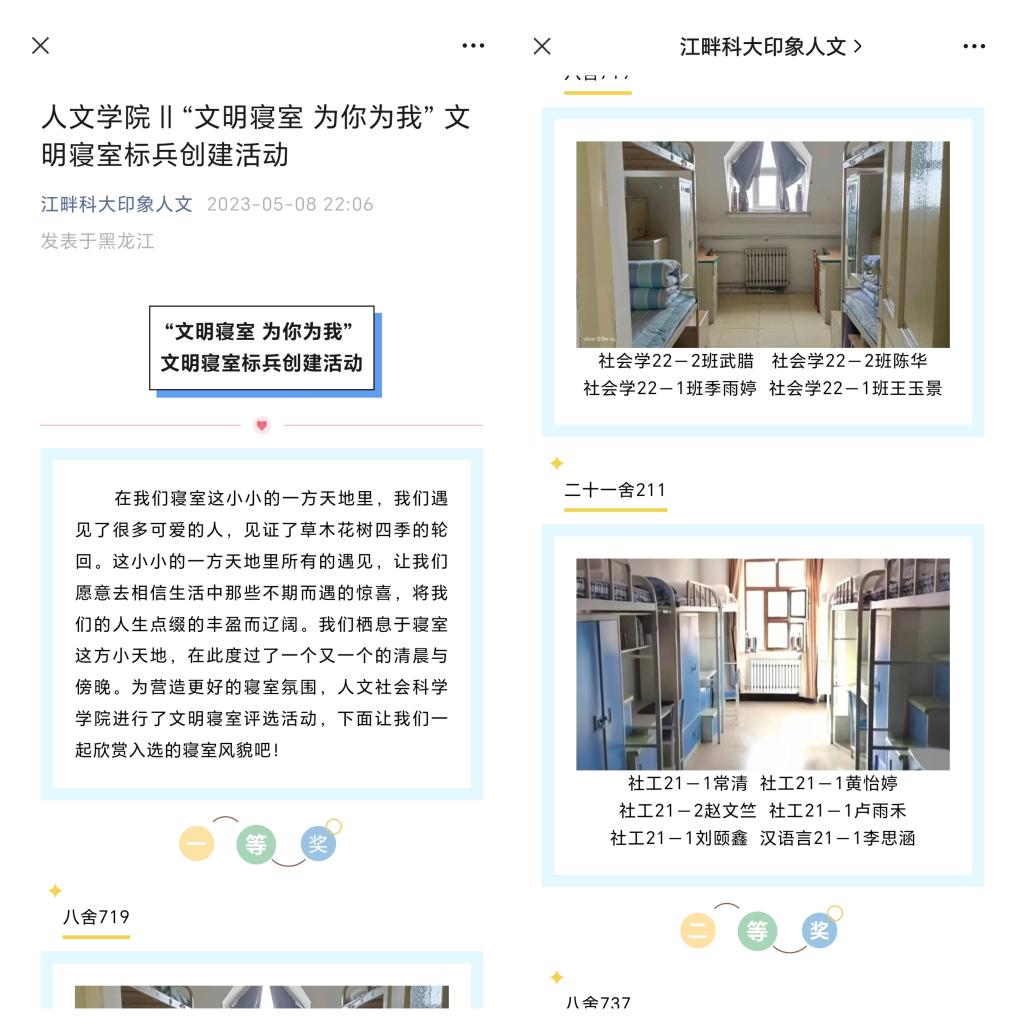Open the blue 江畔科大印象人文 author link under the title
Image resolution: width=1024 pixels, height=1024 pixels.
point(116,204)
